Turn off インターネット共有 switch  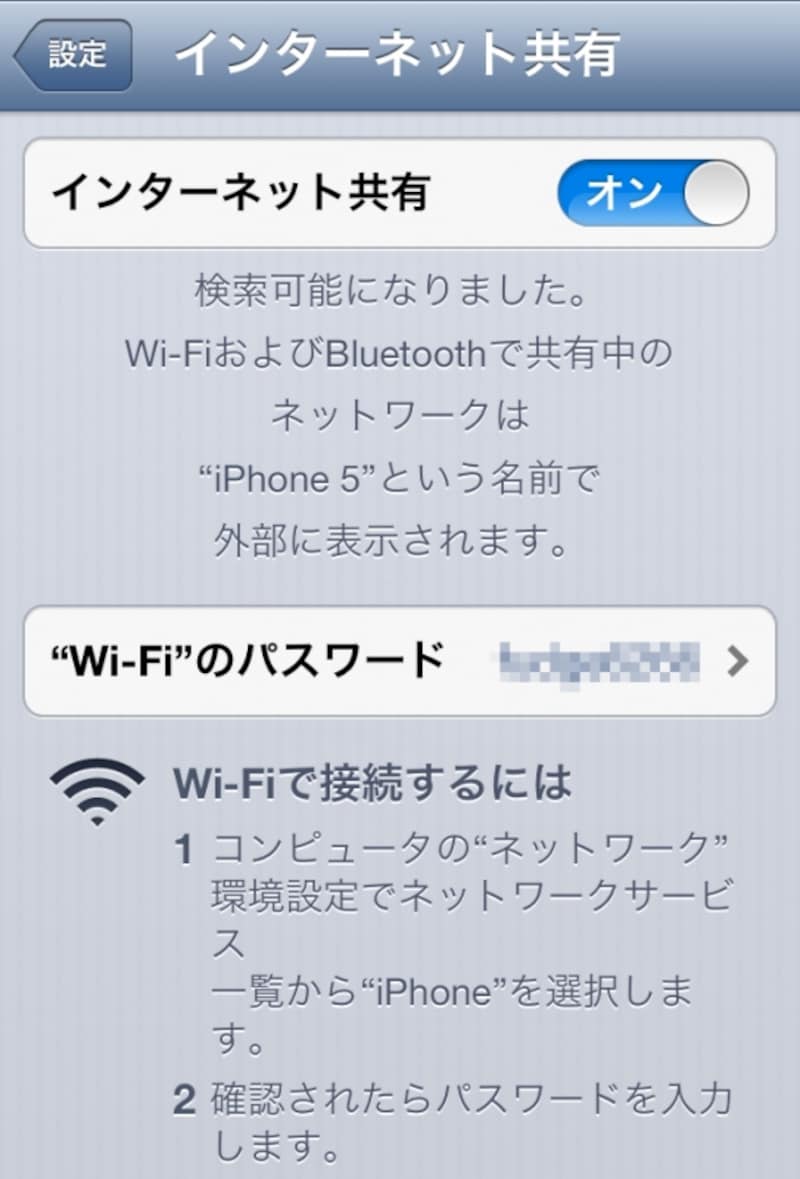tap(652, 193)
